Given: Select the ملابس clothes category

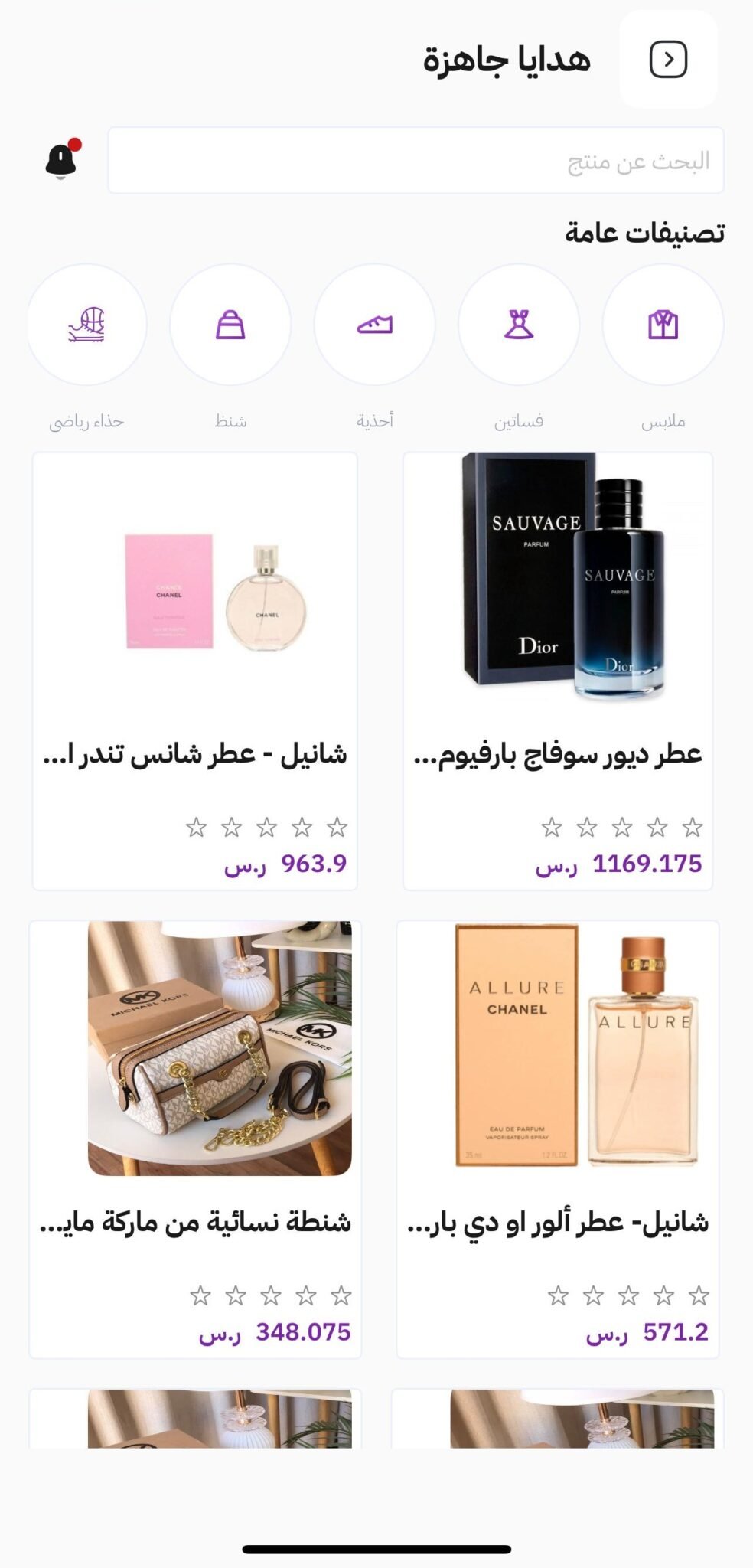Looking at the screenshot, I should click(x=663, y=325).
